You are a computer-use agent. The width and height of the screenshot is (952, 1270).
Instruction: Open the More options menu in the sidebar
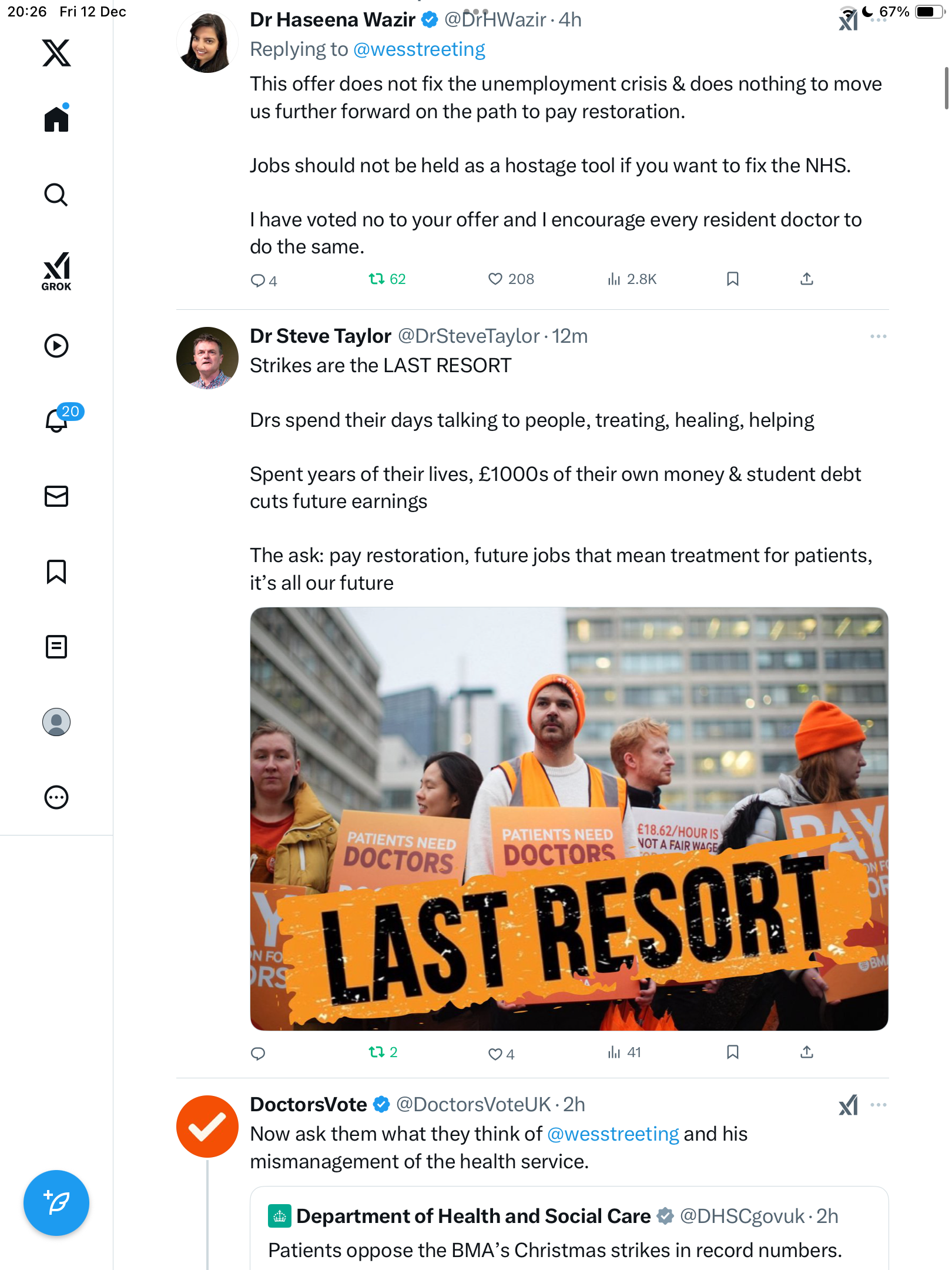click(56, 797)
